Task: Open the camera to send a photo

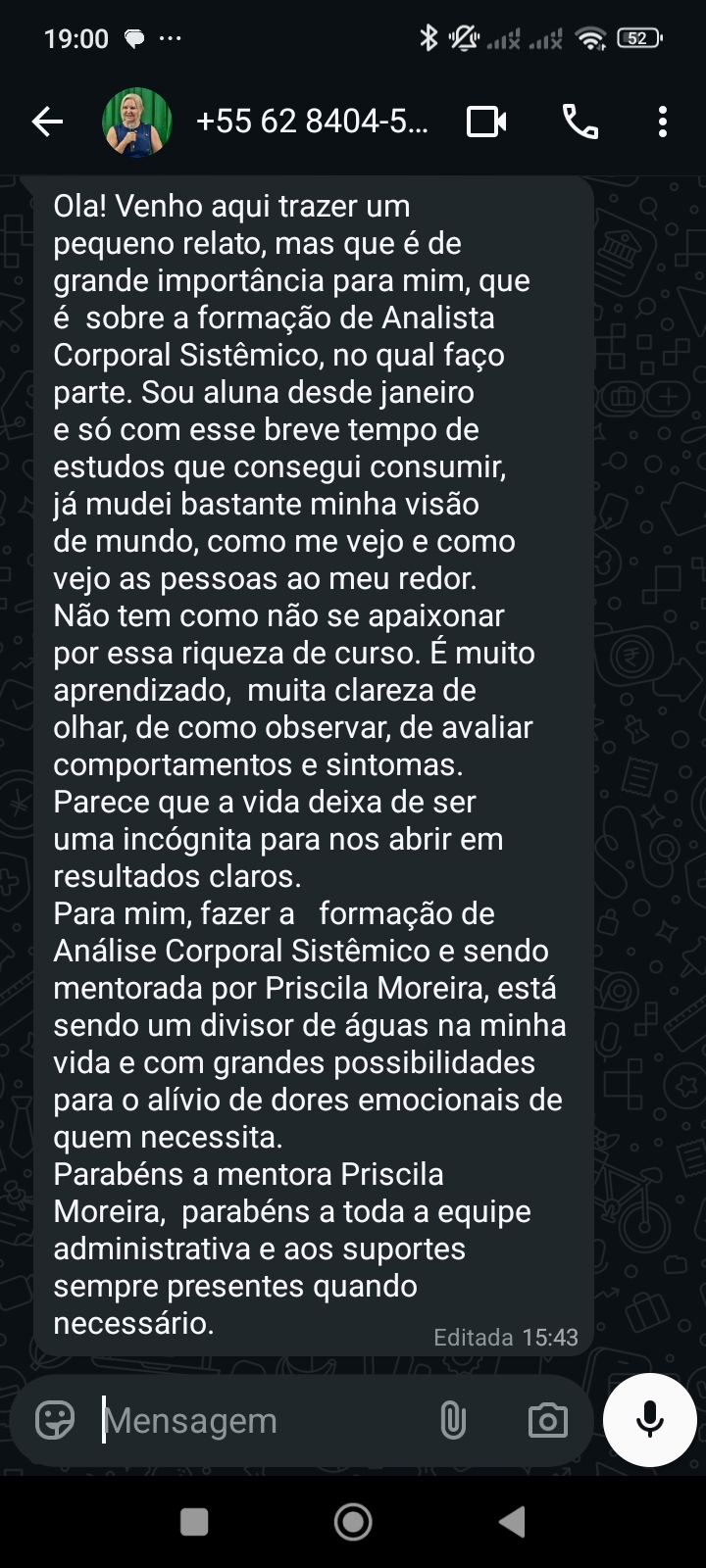Action: pyautogui.click(x=547, y=1420)
